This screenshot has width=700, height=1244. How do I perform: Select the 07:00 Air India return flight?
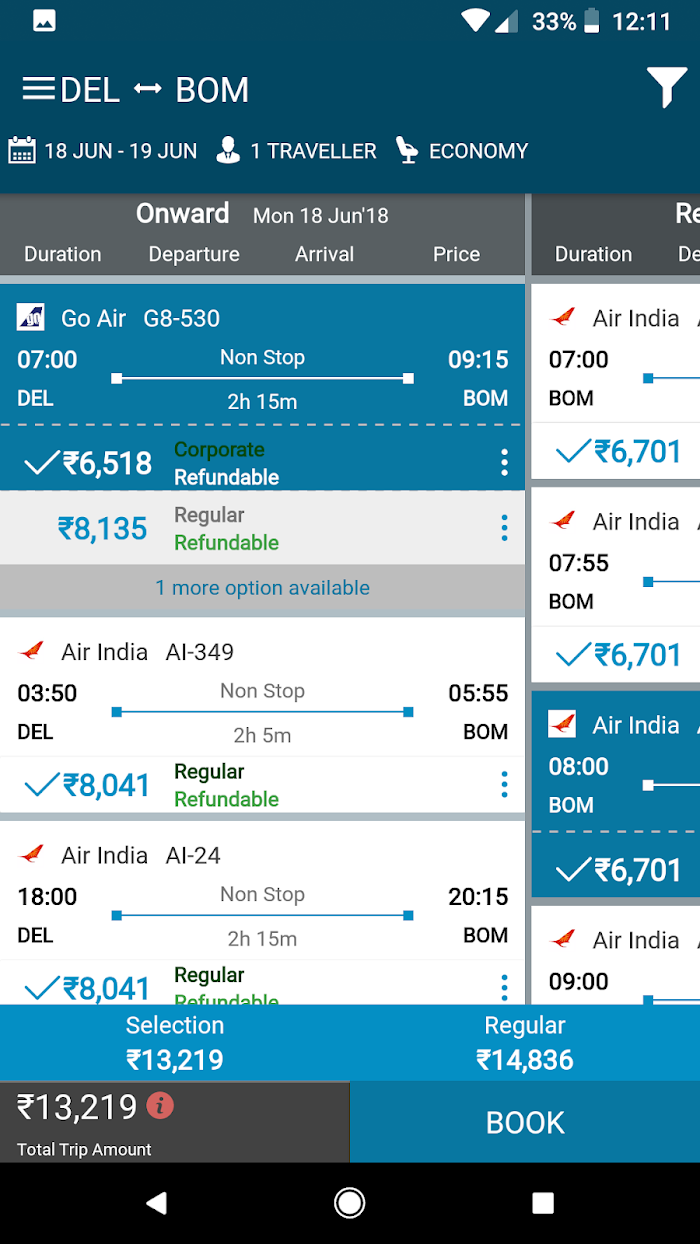point(616,381)
